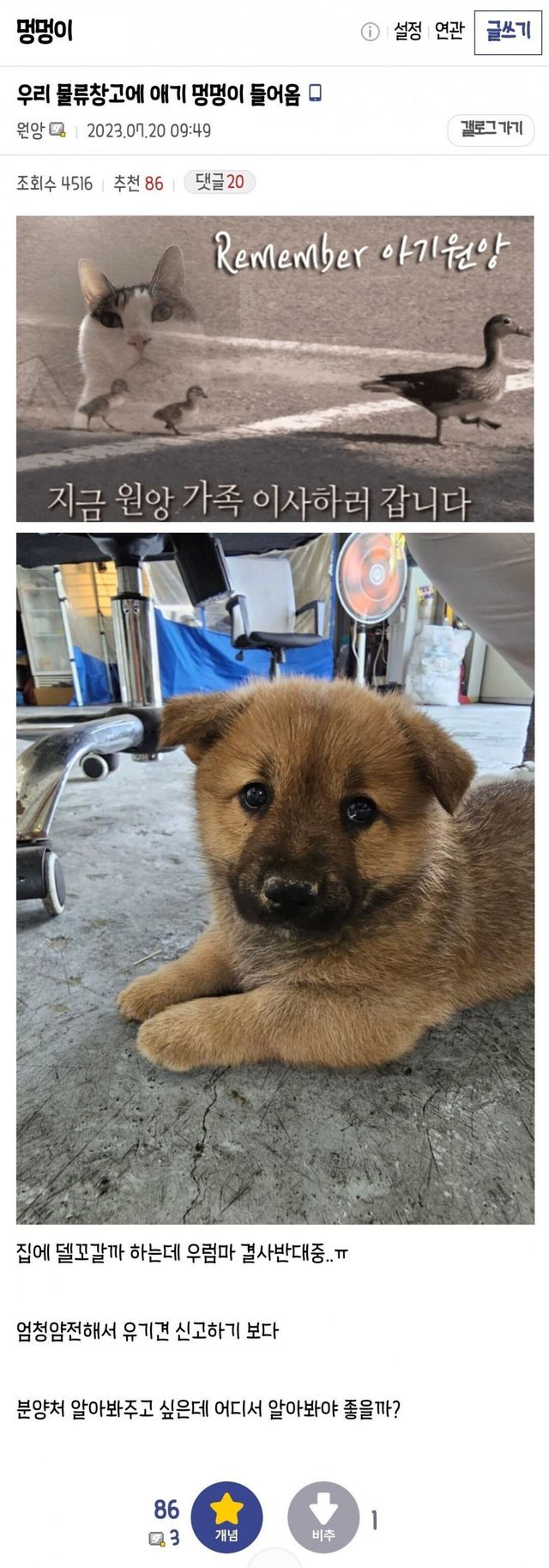Open the gallery info icon
This screenshot has width=549, height=1568.
tap(370, 33)
